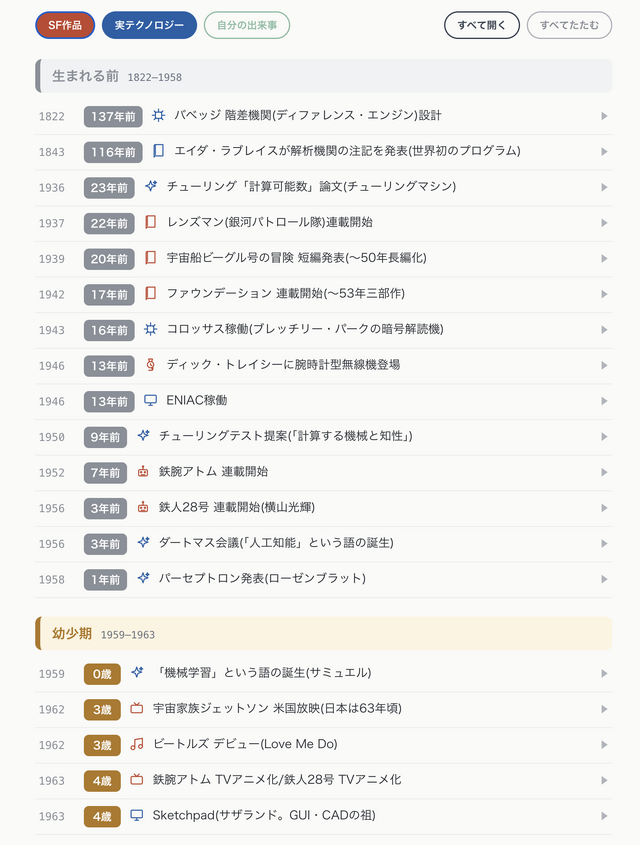This screenshot has height=845, width=640.
Task: Open the Sketchpad(サザランド) 1963 row
Action: point(324,816)
